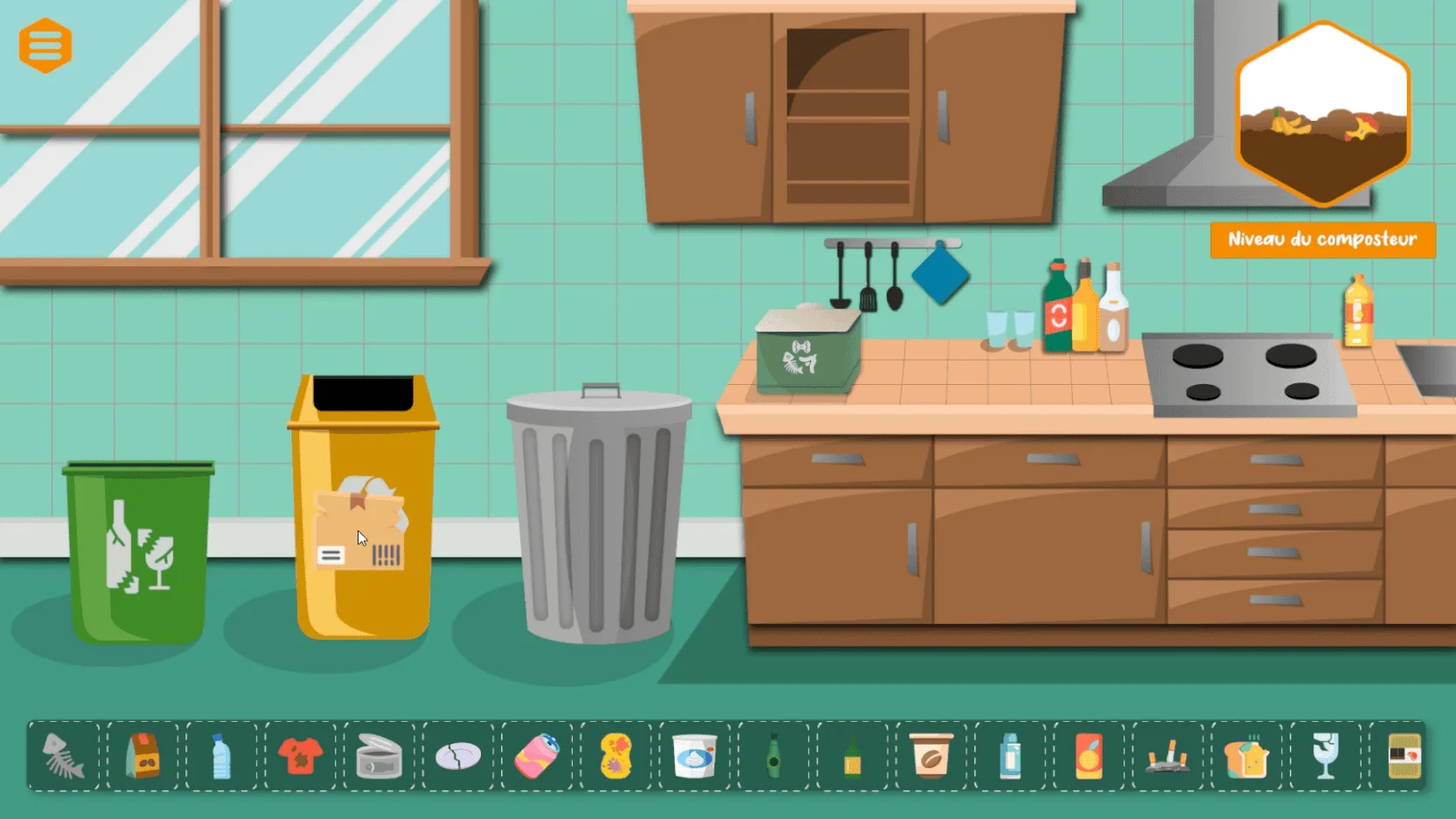Select the plastic water bottle item
Image resolution: width=1456 pixels, height=819 pixels.
(221, 756)
